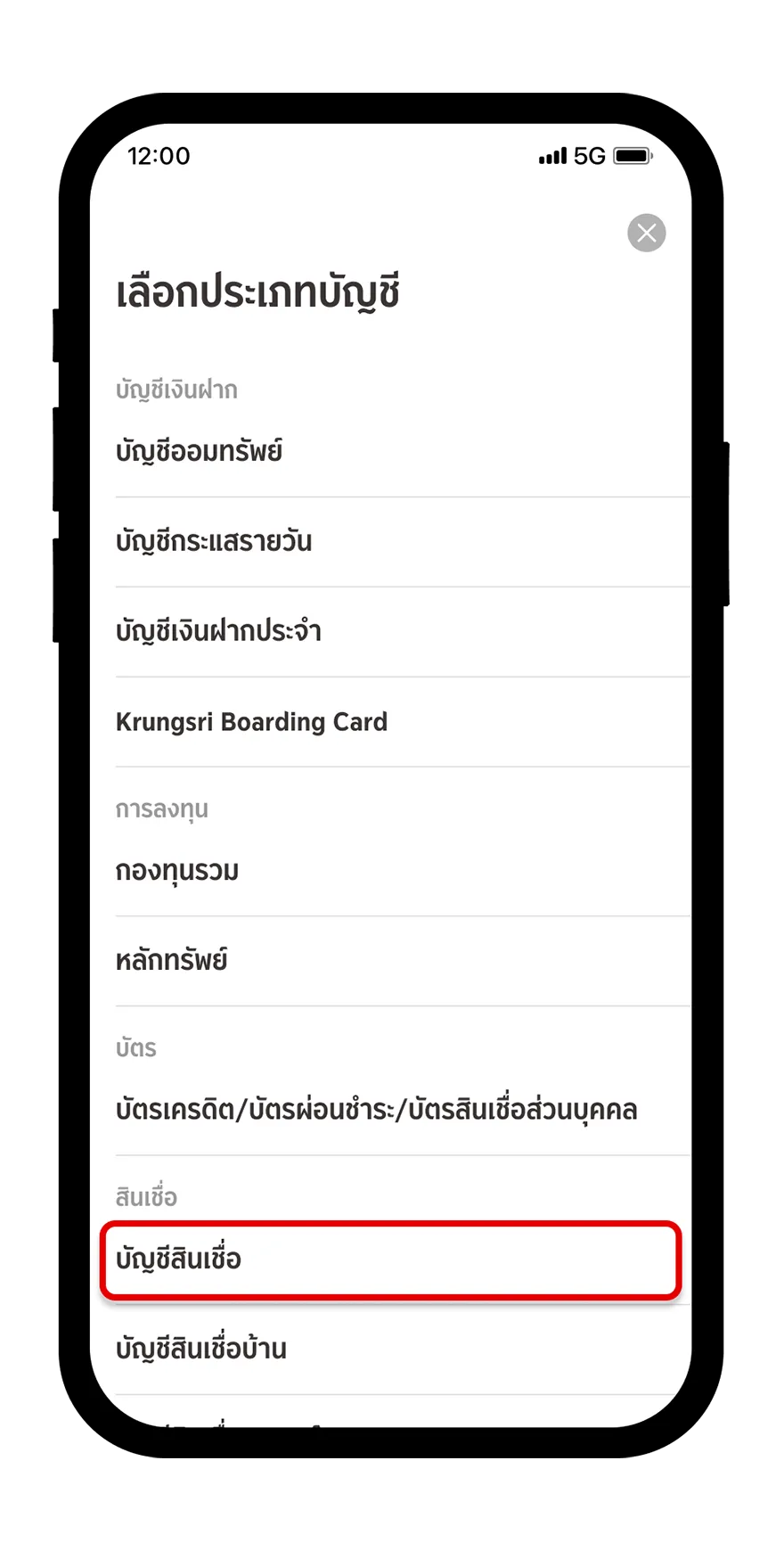Select บัญชีเงินฝากประจำ
This screenshot has width=784, height=1551.
[x=403, y=632]
